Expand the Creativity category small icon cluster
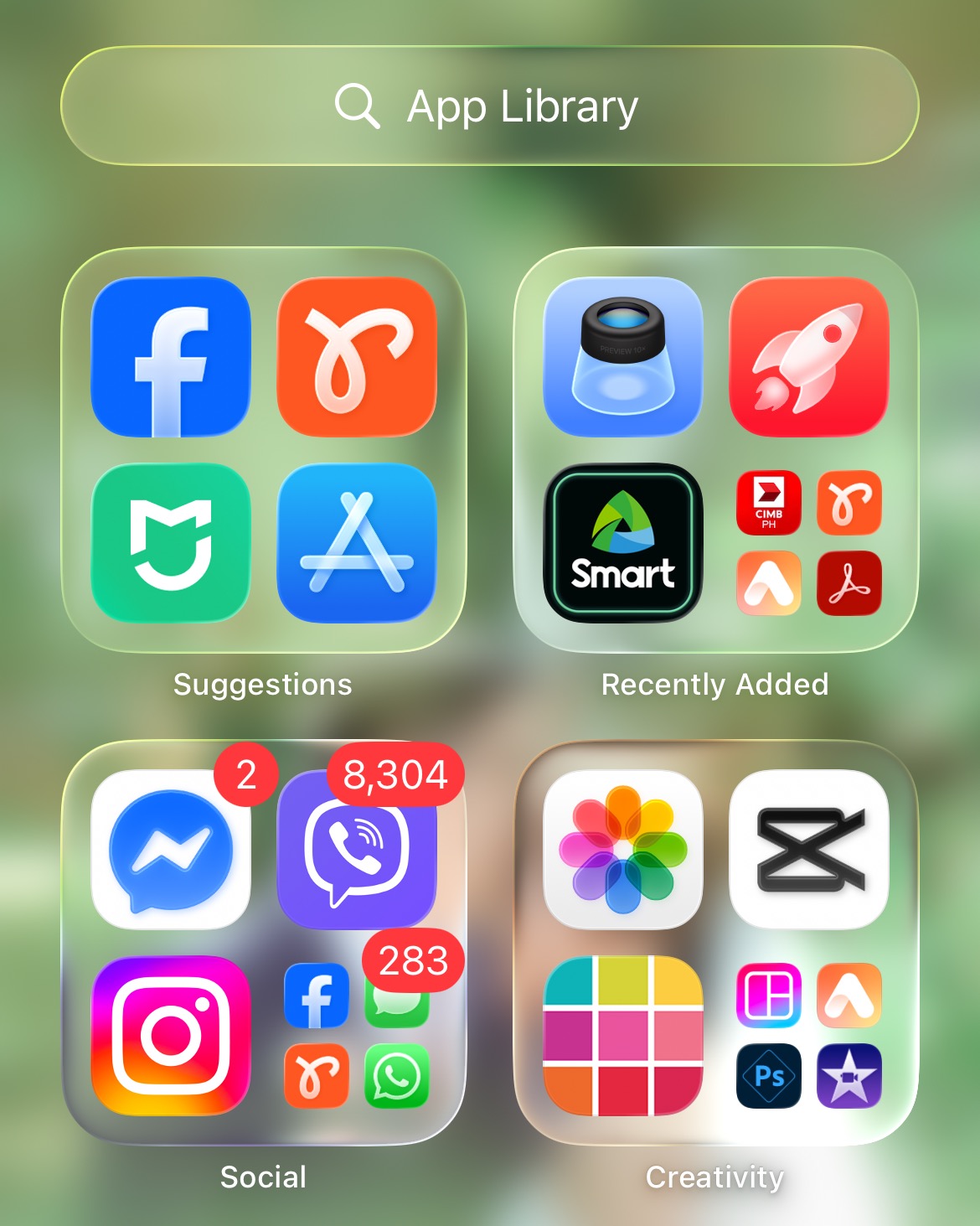Viewport: 980px width, 1226px height. click(x=808, y=1036)
